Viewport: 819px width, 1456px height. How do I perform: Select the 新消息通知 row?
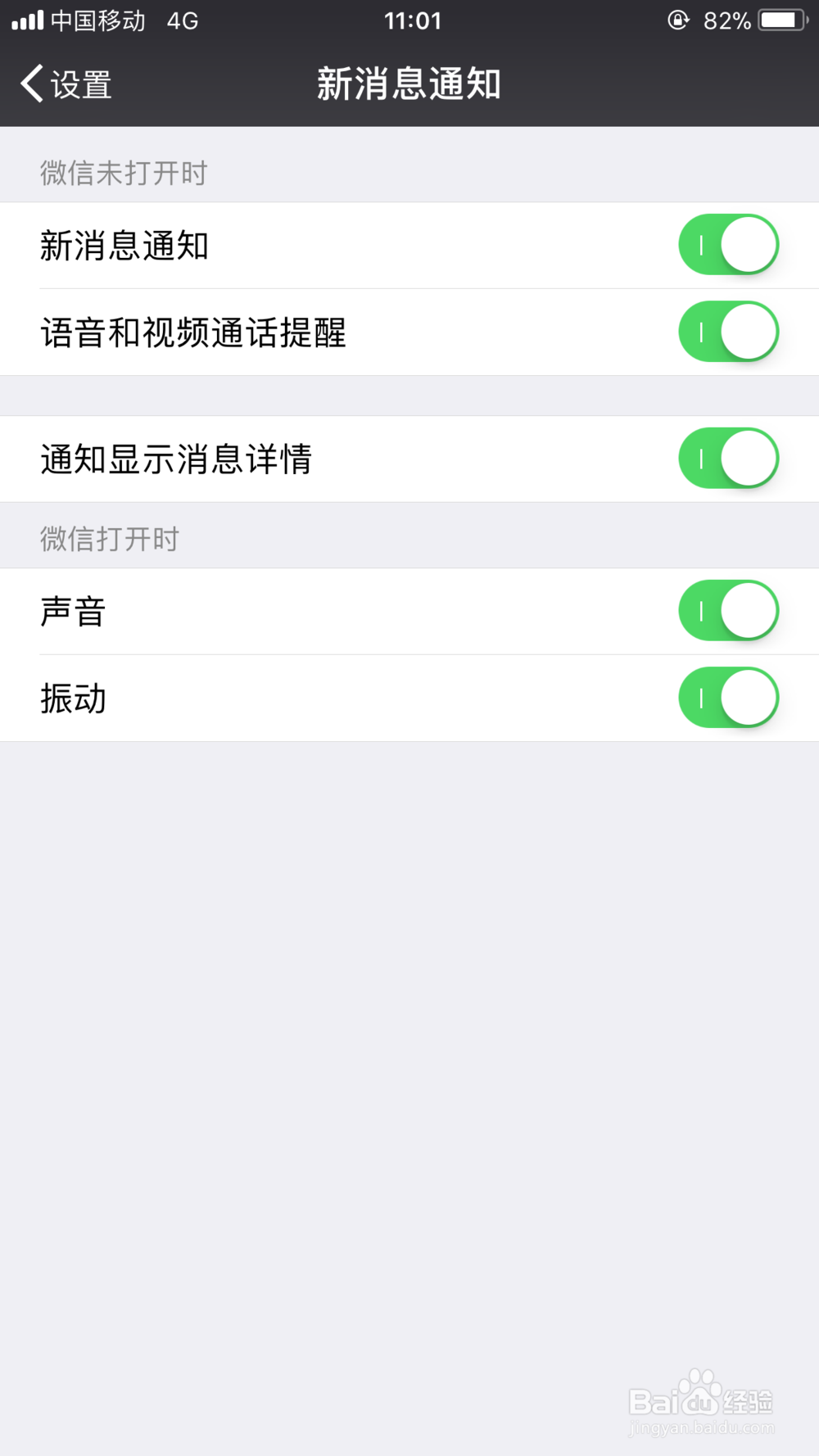click(x=126, y=246)
